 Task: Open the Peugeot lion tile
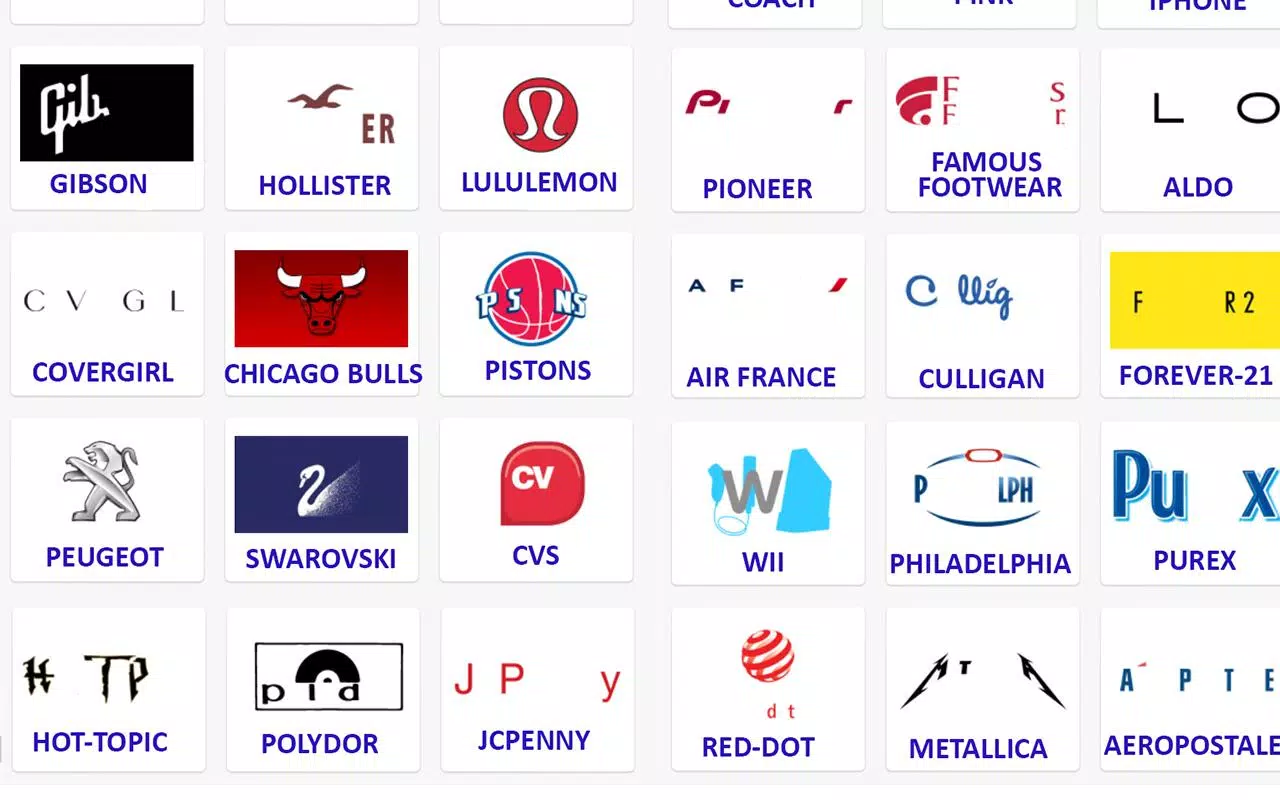[107, 500]
